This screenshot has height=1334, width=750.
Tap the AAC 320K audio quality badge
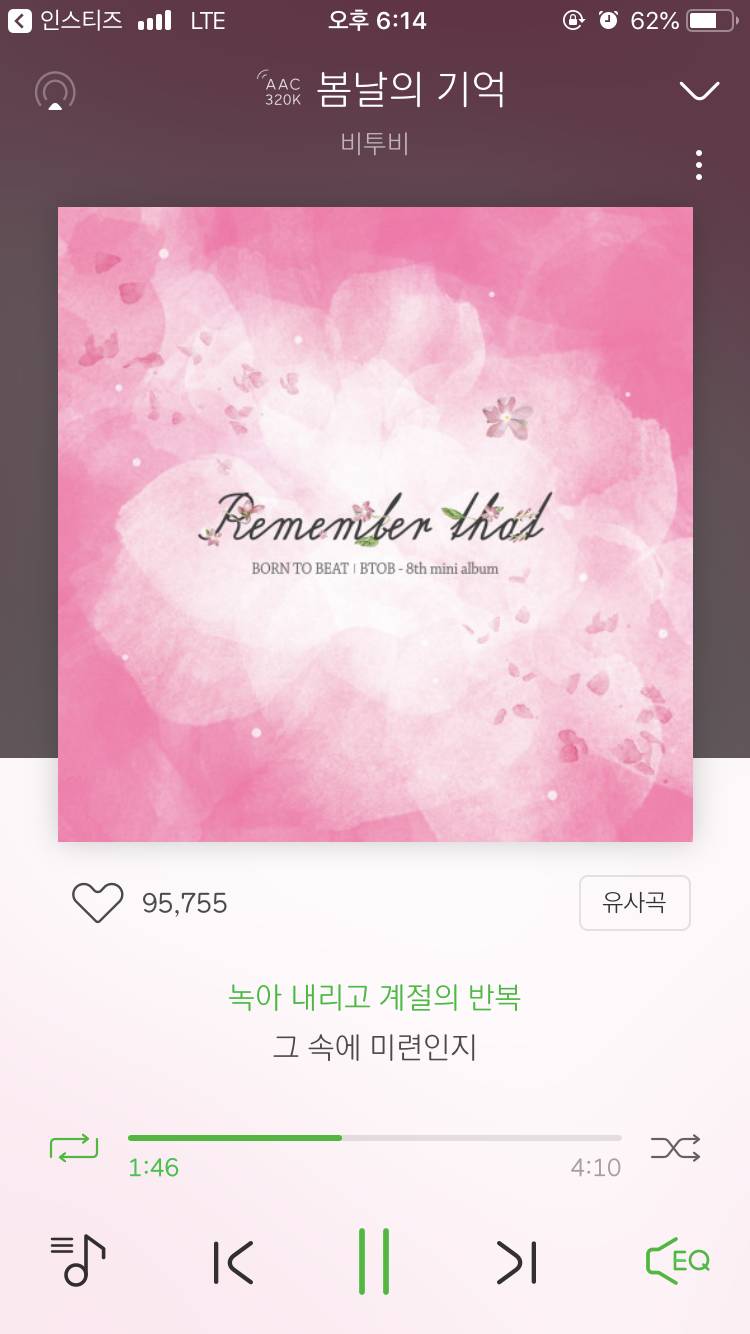[280, 89]
